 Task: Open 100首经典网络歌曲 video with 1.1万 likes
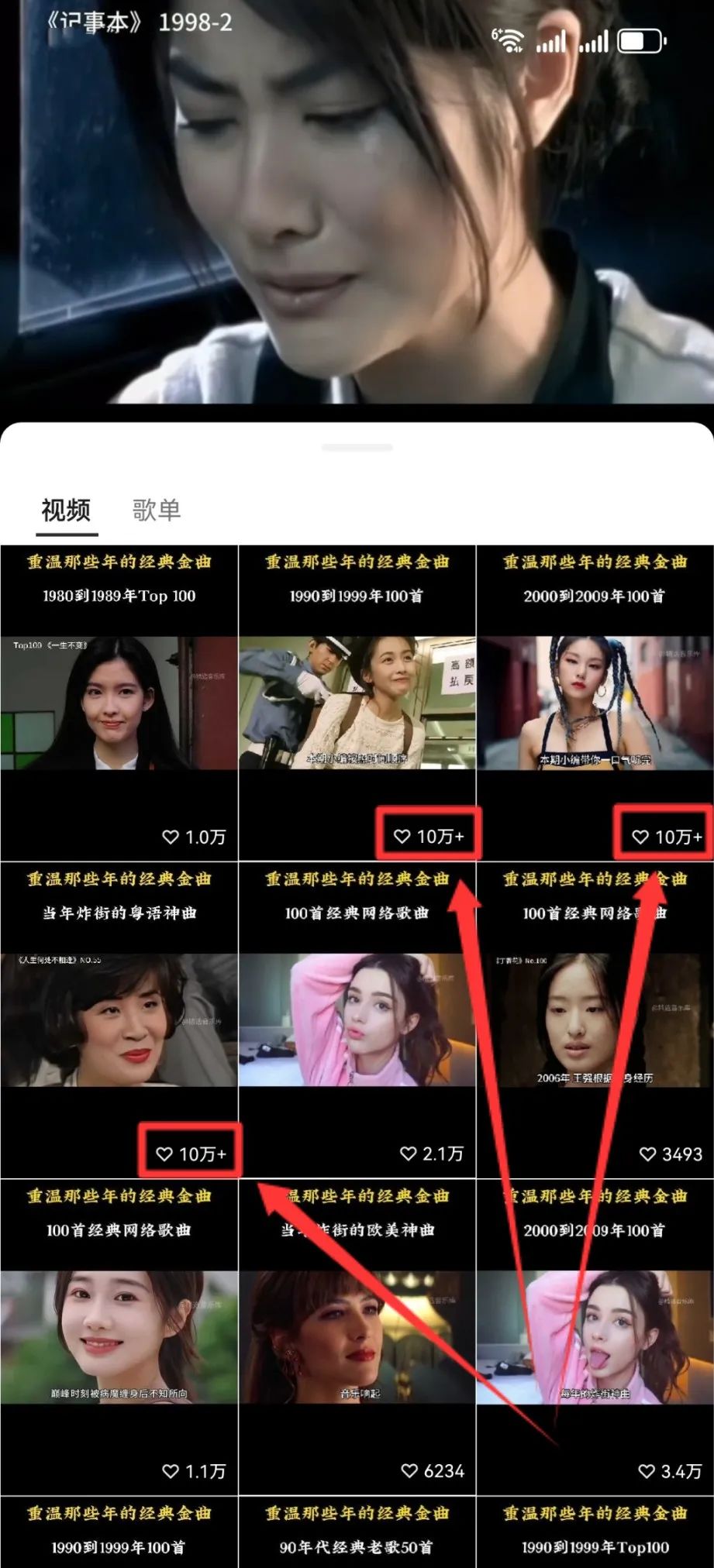point(119,1336)
